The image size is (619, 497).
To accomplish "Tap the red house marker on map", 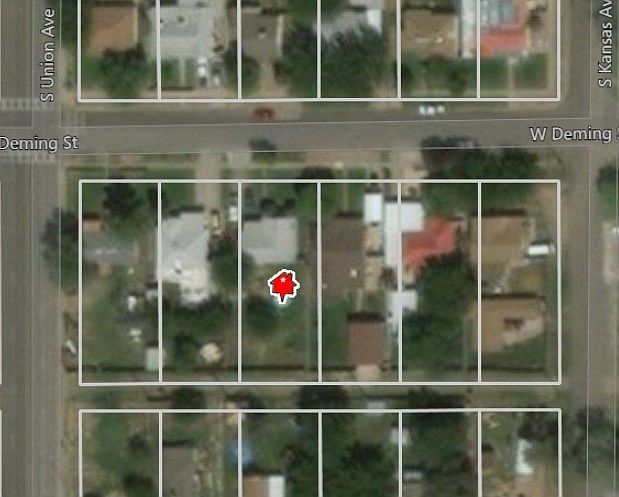I will [x=284, y=286].
